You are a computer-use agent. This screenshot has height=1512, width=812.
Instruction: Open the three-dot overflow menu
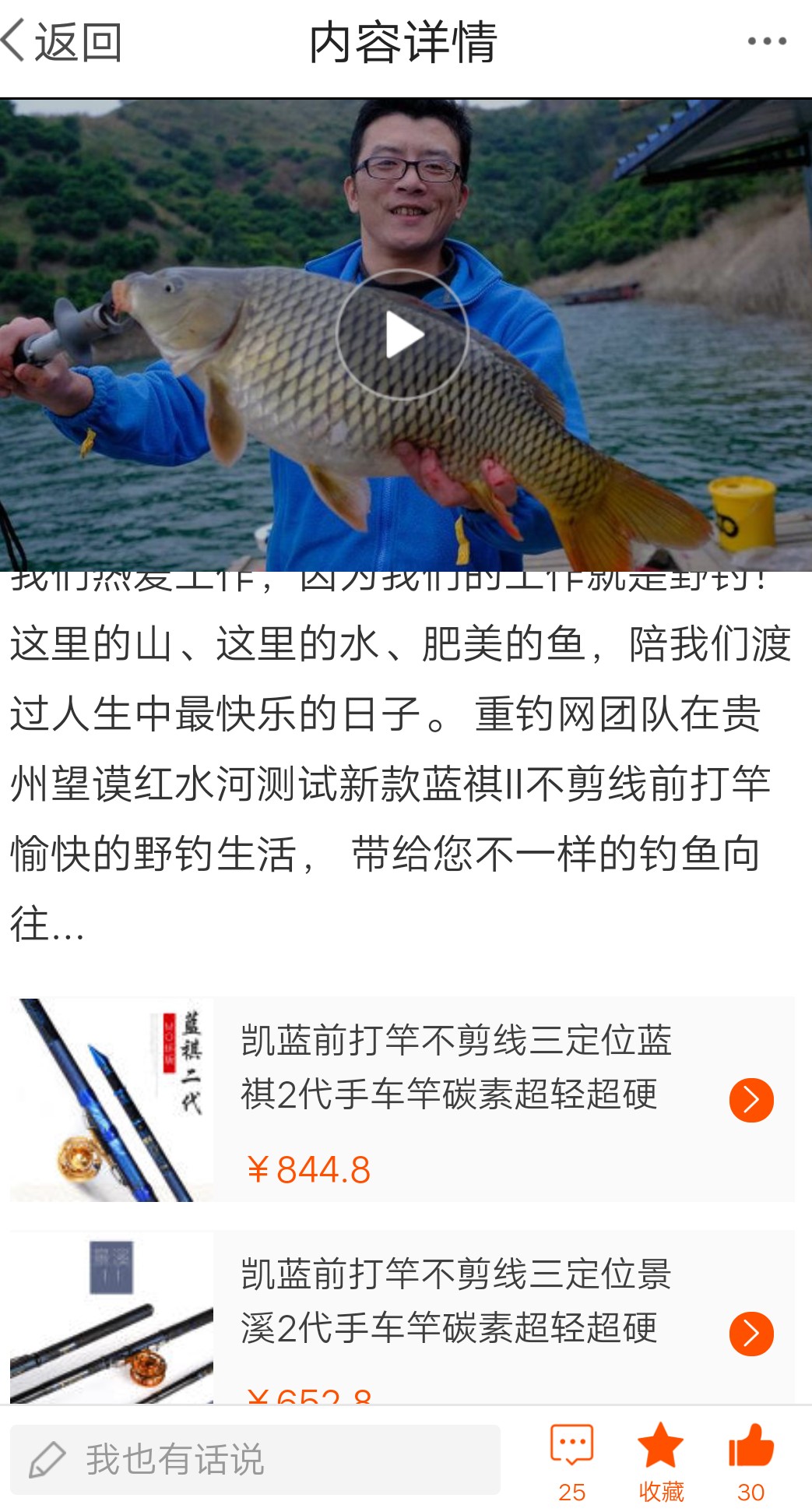pos(767,42)
